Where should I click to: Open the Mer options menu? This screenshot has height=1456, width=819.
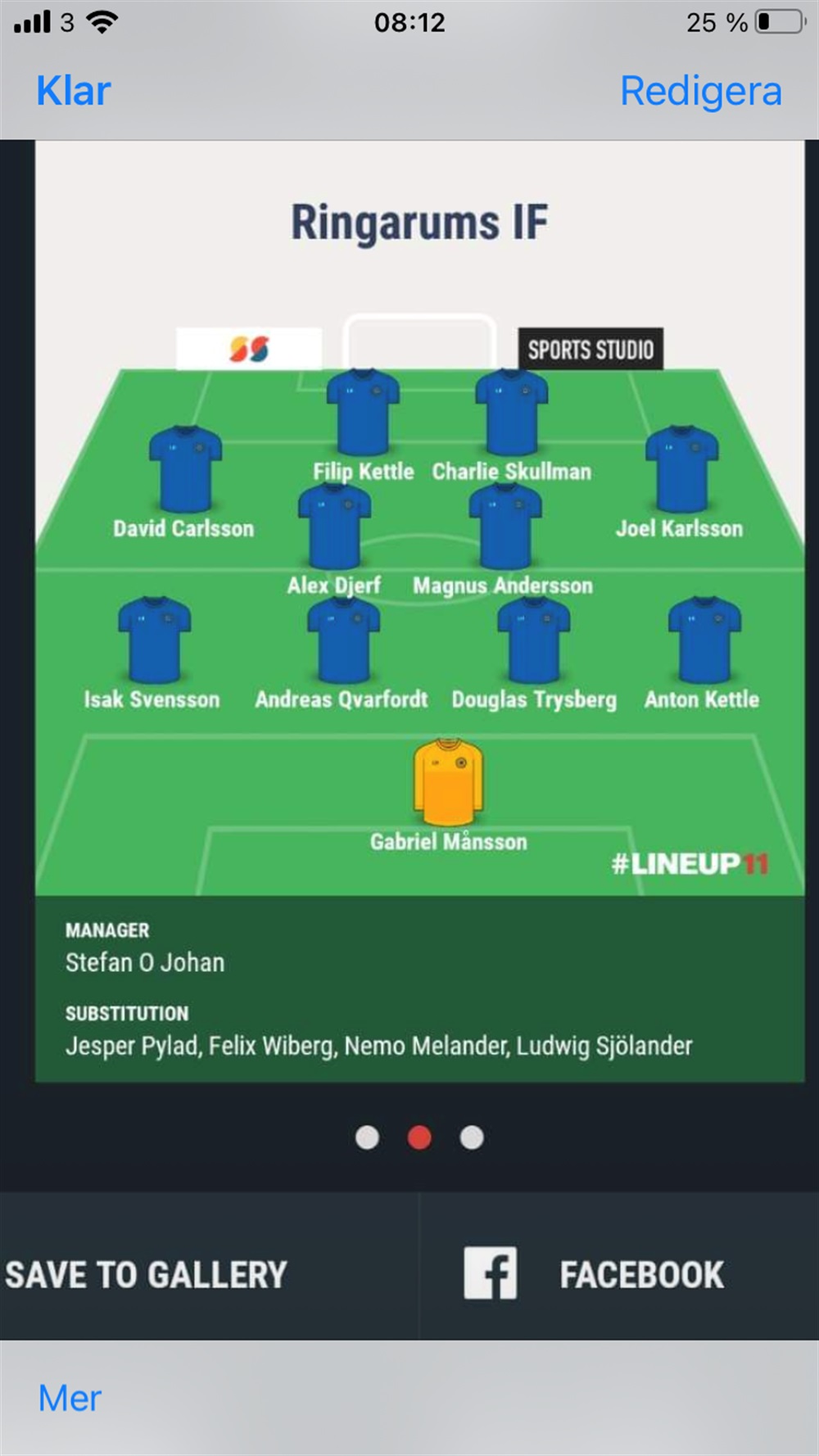tap(70, 1398)
